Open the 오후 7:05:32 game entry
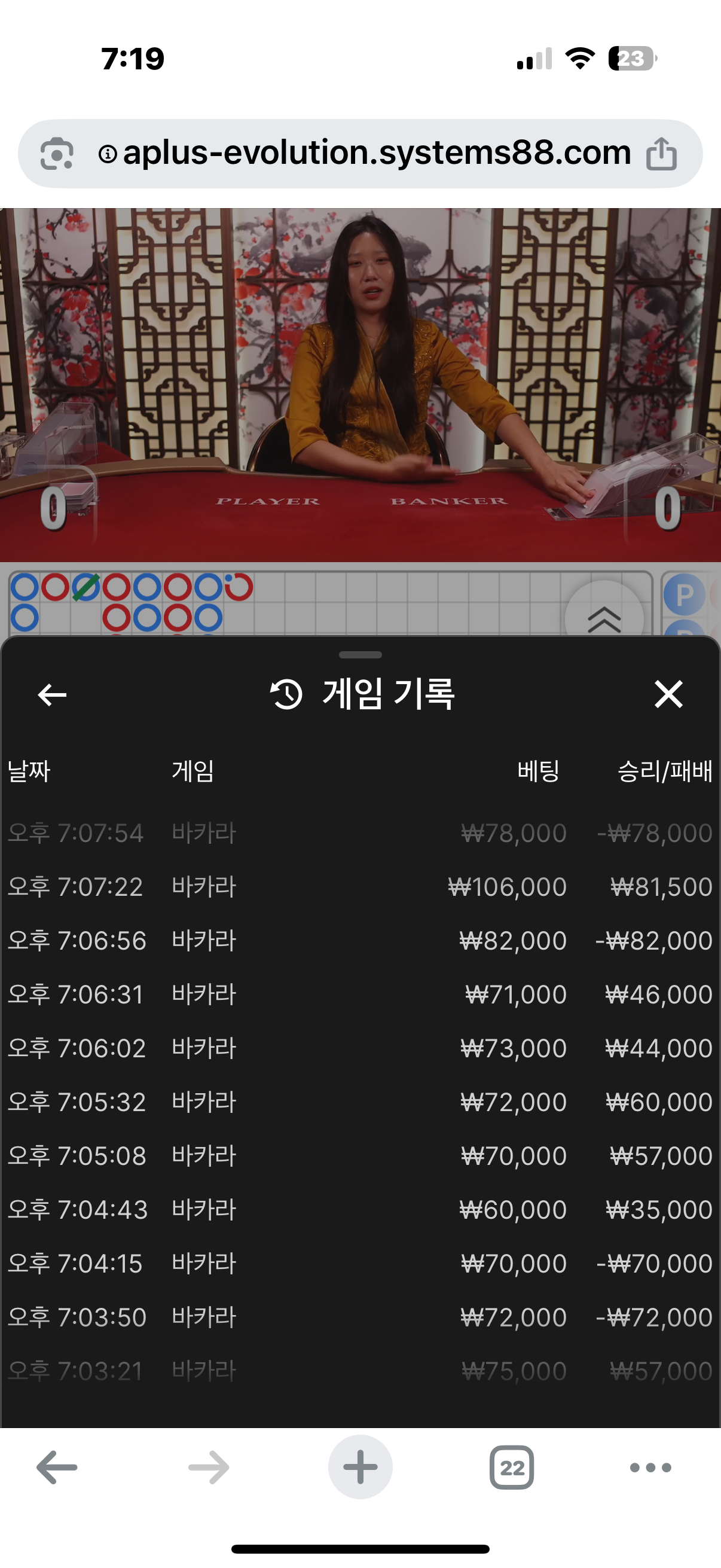Image resolution: width=721 pixels, height=1568 pixels. coord(360,1102)
